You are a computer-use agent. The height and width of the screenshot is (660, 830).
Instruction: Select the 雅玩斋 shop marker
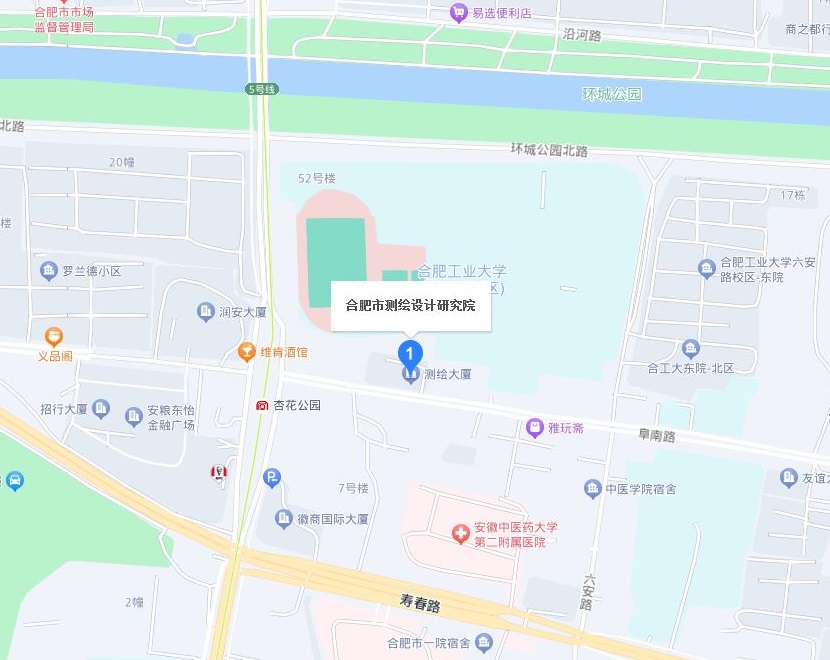pyautogui.click(x=535, y=428)
